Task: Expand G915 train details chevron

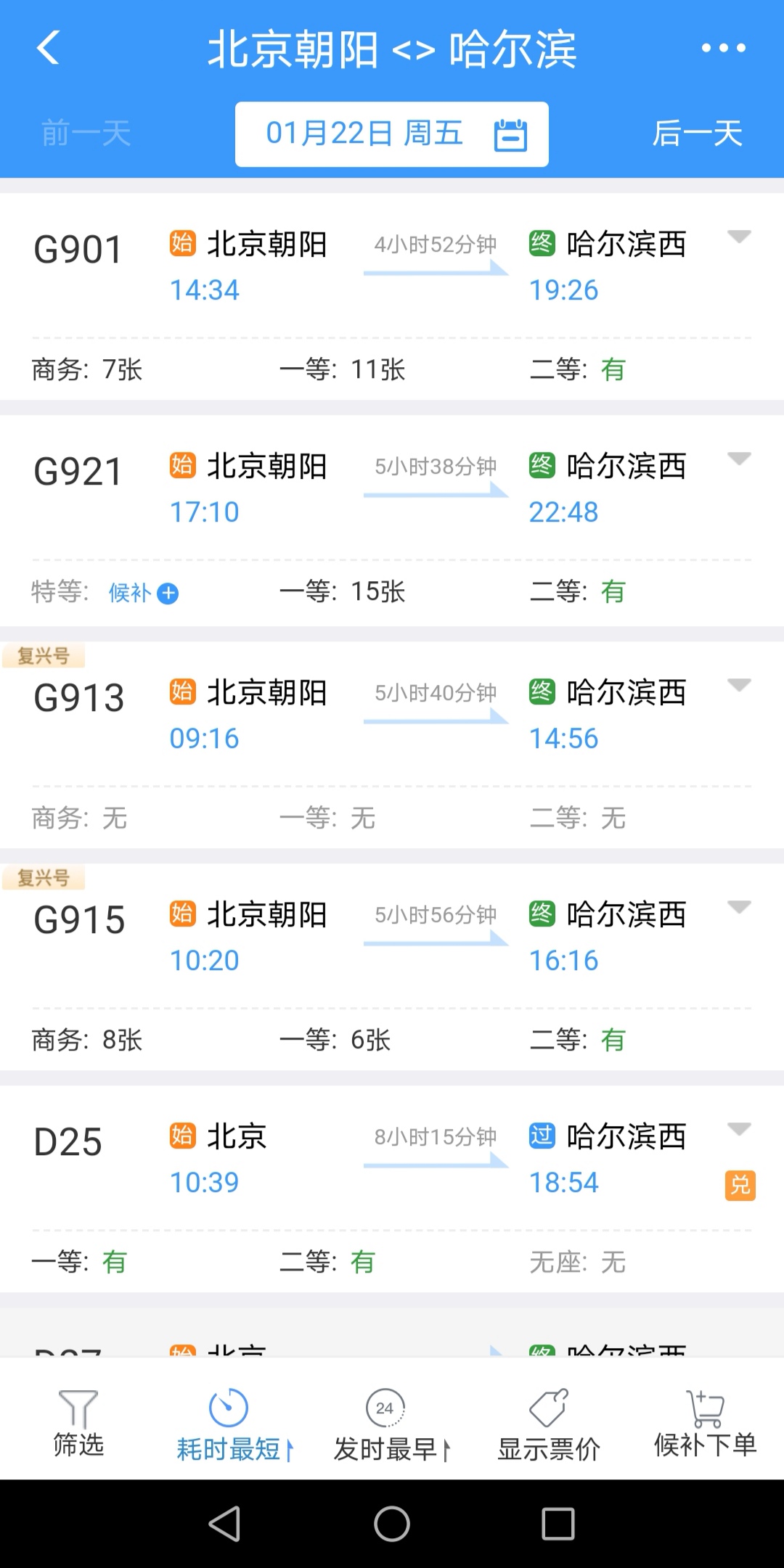Action: click(740, 906)
